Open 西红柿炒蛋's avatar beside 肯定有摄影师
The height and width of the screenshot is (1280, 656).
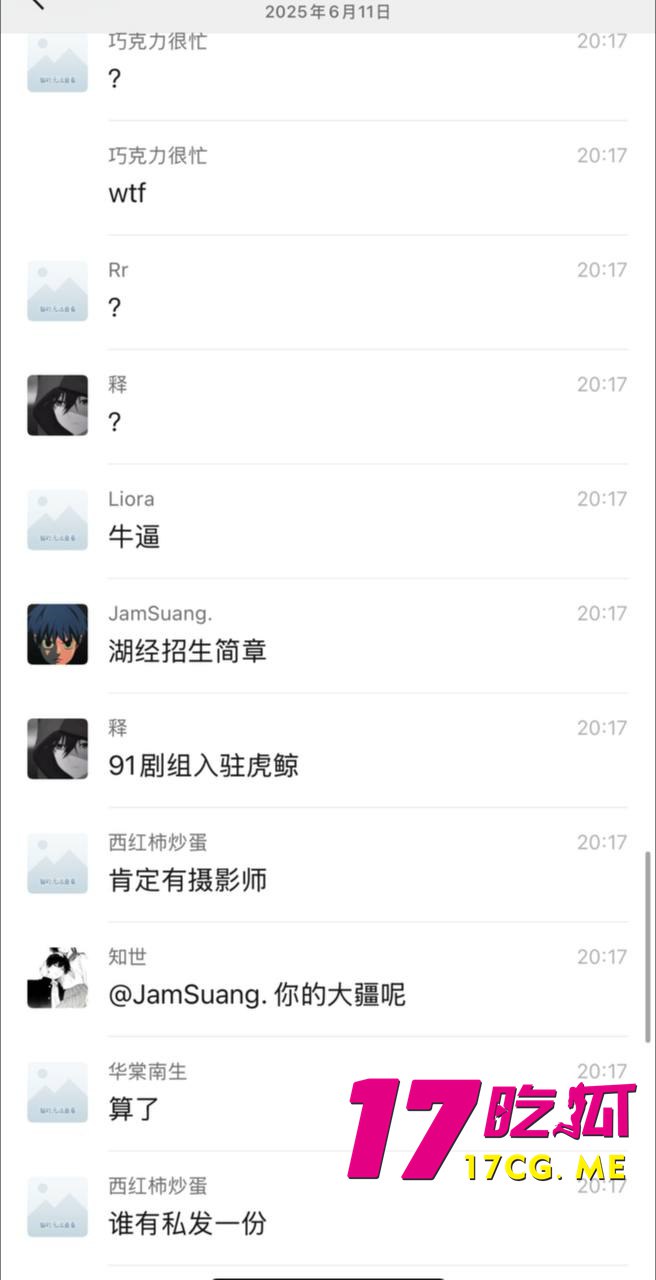point(57,863)
